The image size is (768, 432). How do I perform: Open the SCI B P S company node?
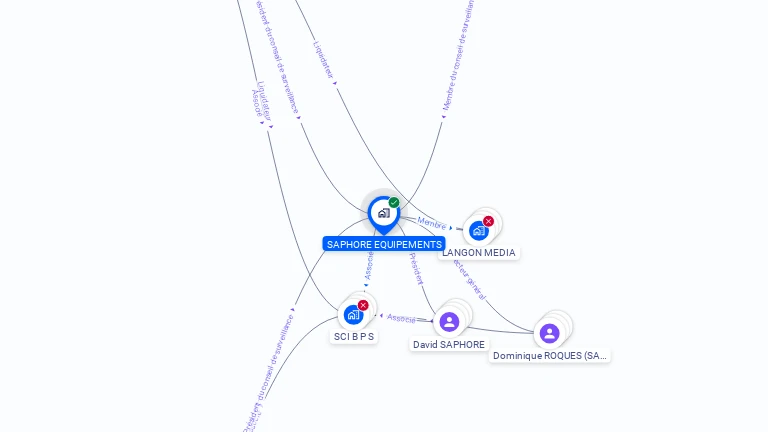353,315
